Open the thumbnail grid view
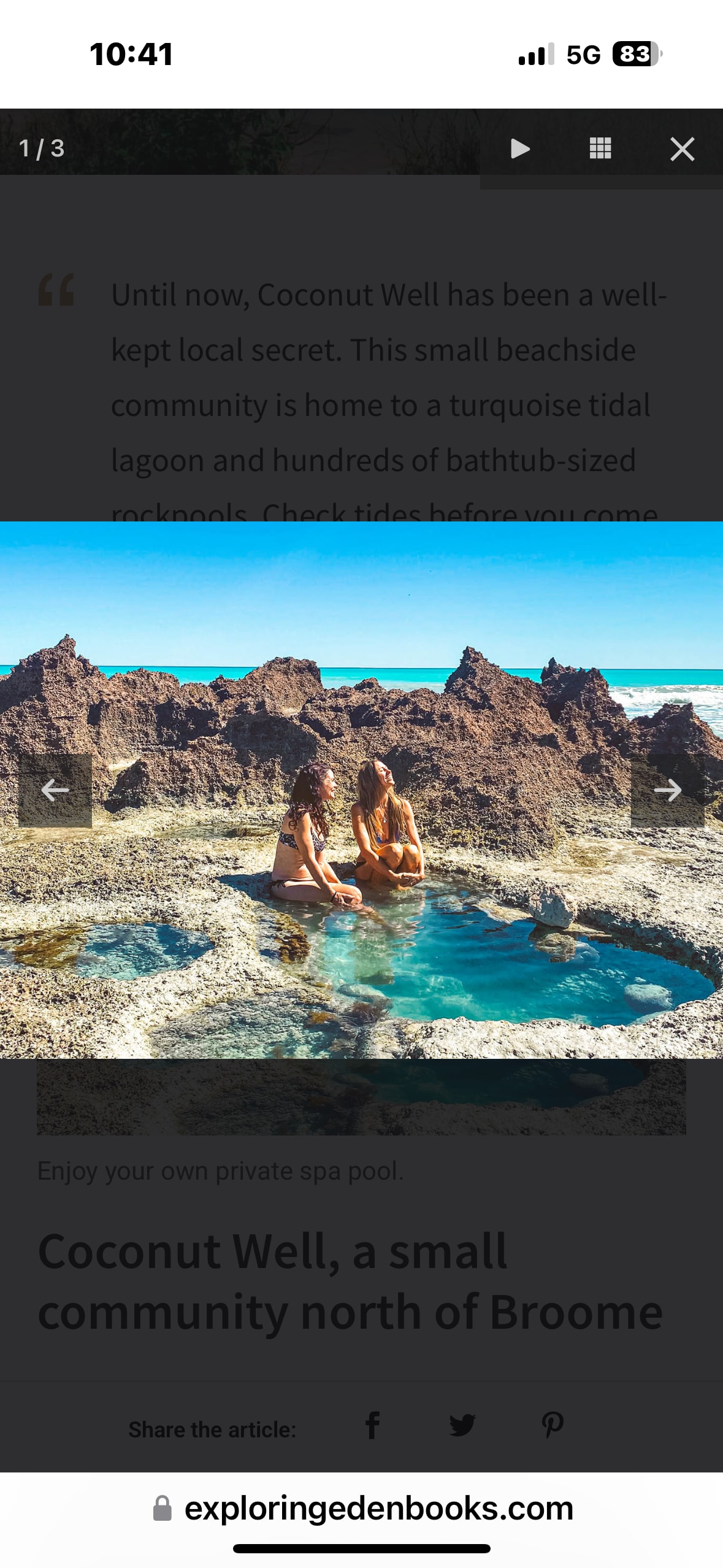This screenshot has height=1568, width=723. tap(600, 148)
